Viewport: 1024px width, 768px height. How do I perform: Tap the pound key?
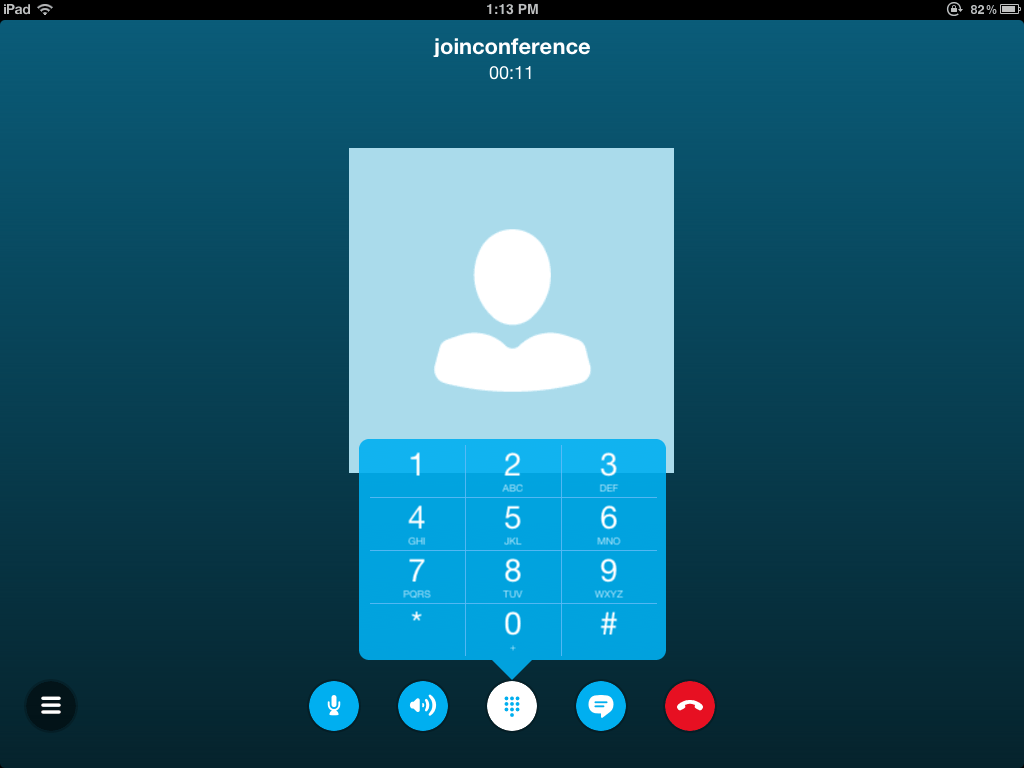click(609, 628)
